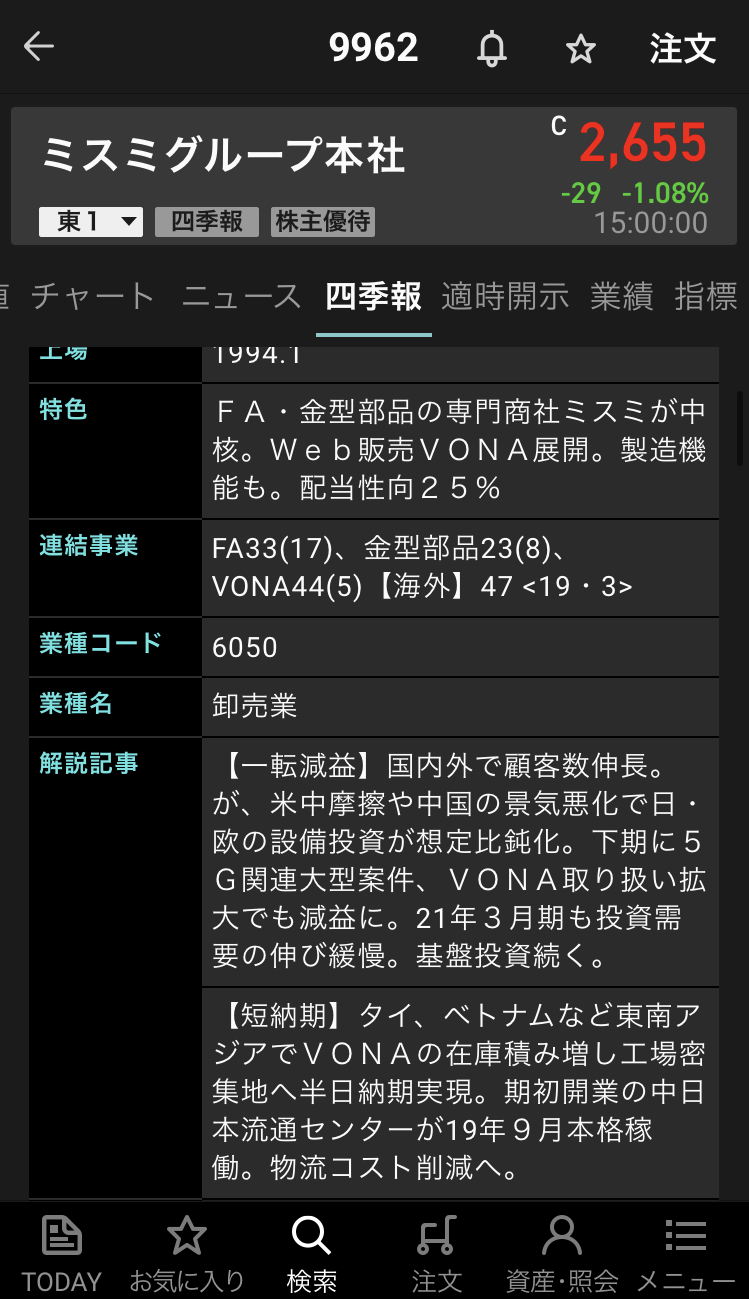Open 注文 in bottom navigation
This screenshot has height=1299, width=749.
pyautogui.click(x=437, y=1252)
